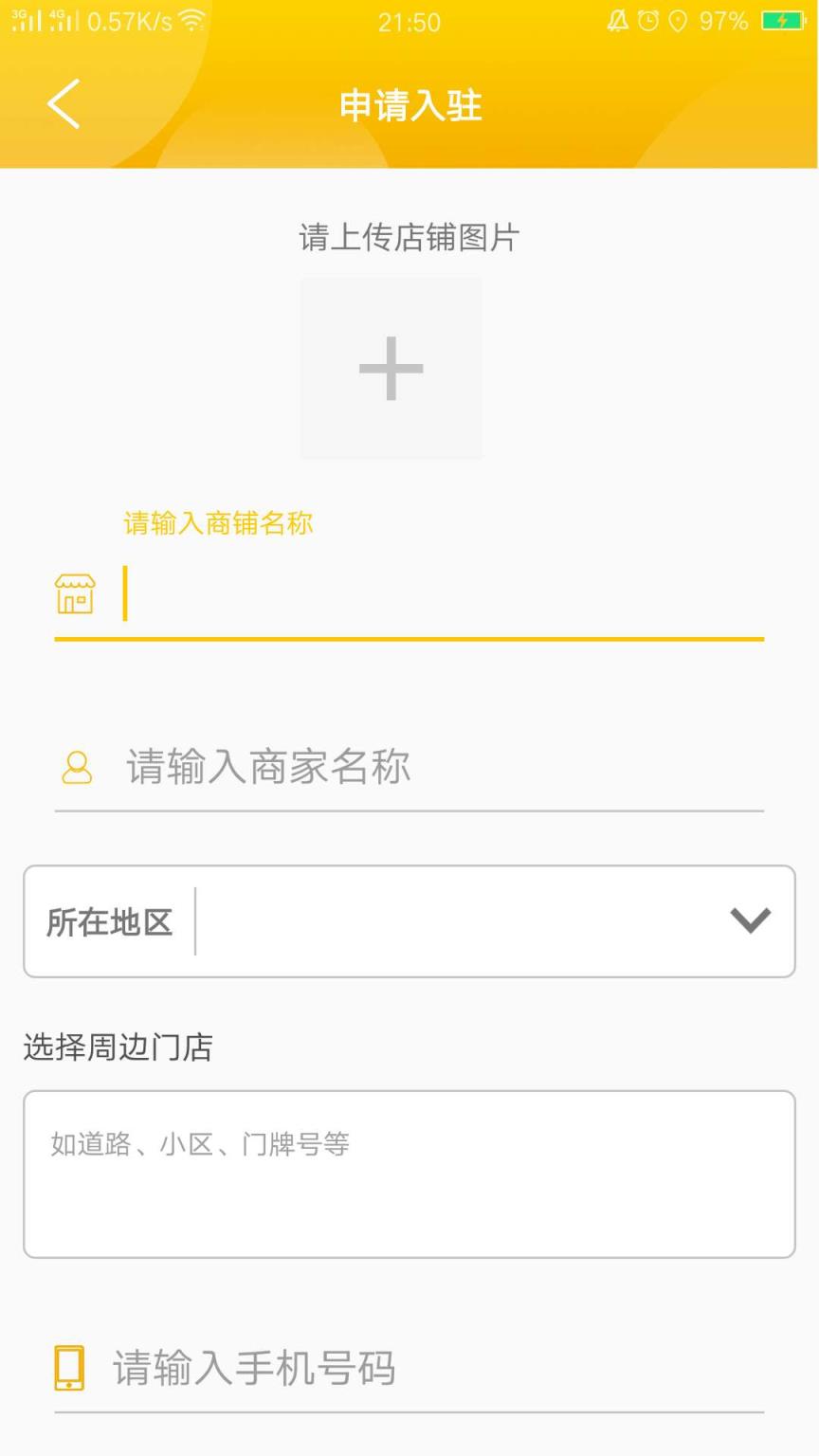819x1456 pixels.
Task: Tap the 请输入商铺名称 hint label
Action: 219,522
